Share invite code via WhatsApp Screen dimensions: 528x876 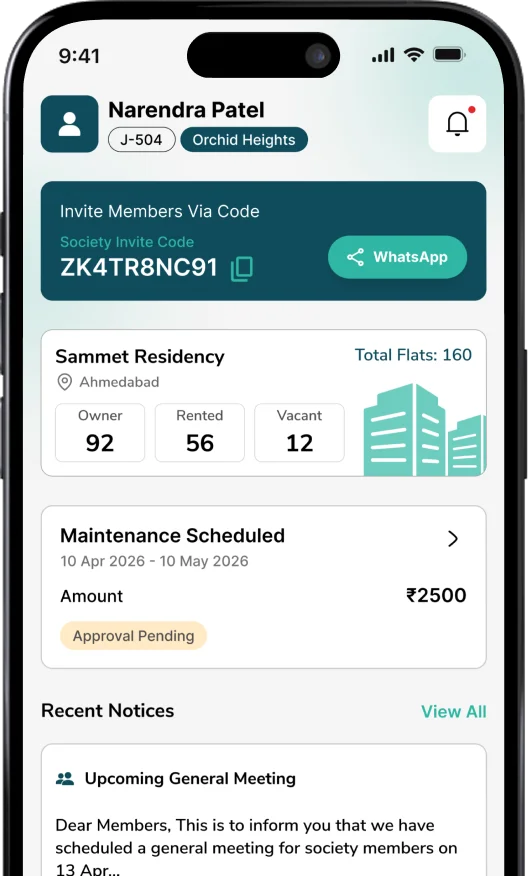[x=397, y=257]
